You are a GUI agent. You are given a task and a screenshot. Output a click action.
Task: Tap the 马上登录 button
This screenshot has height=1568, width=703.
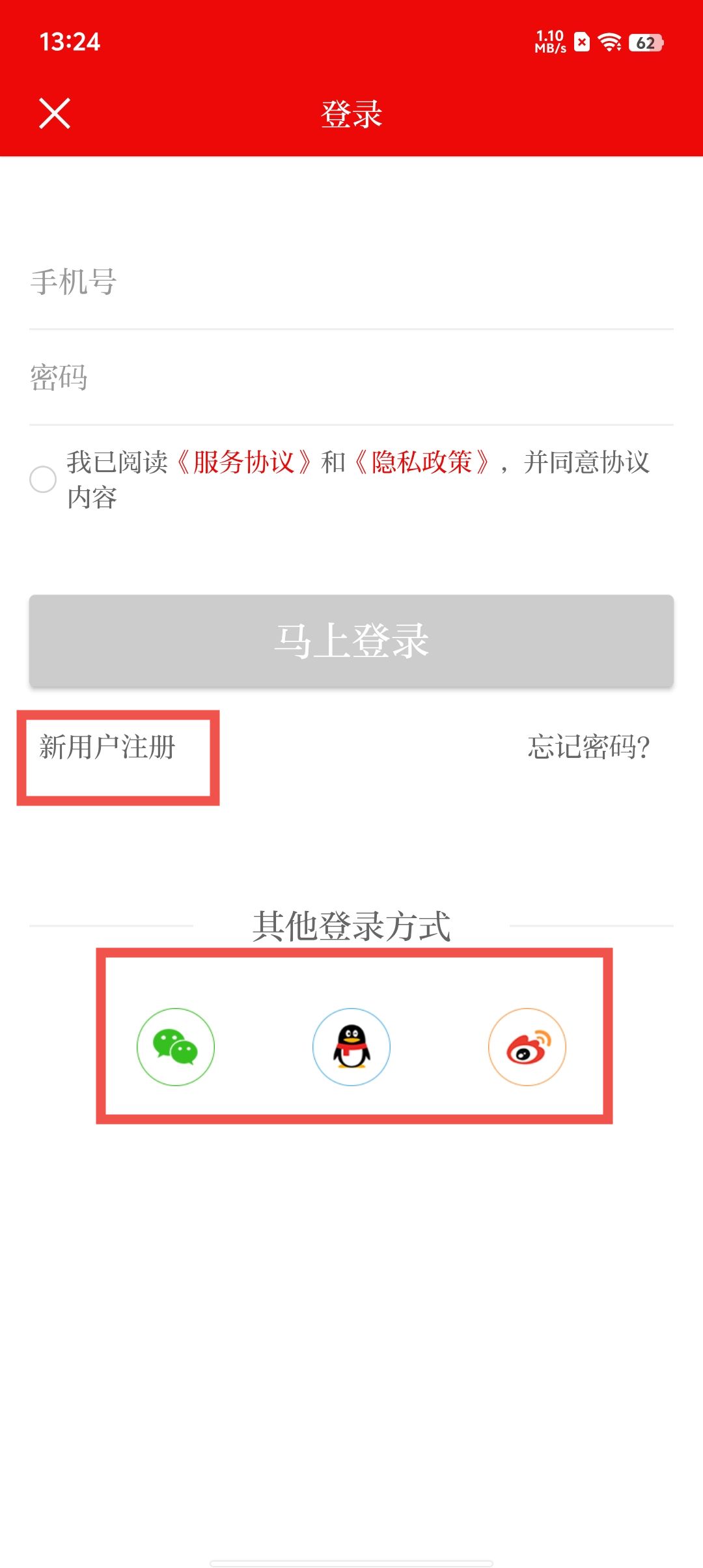(x=351, y=641)
